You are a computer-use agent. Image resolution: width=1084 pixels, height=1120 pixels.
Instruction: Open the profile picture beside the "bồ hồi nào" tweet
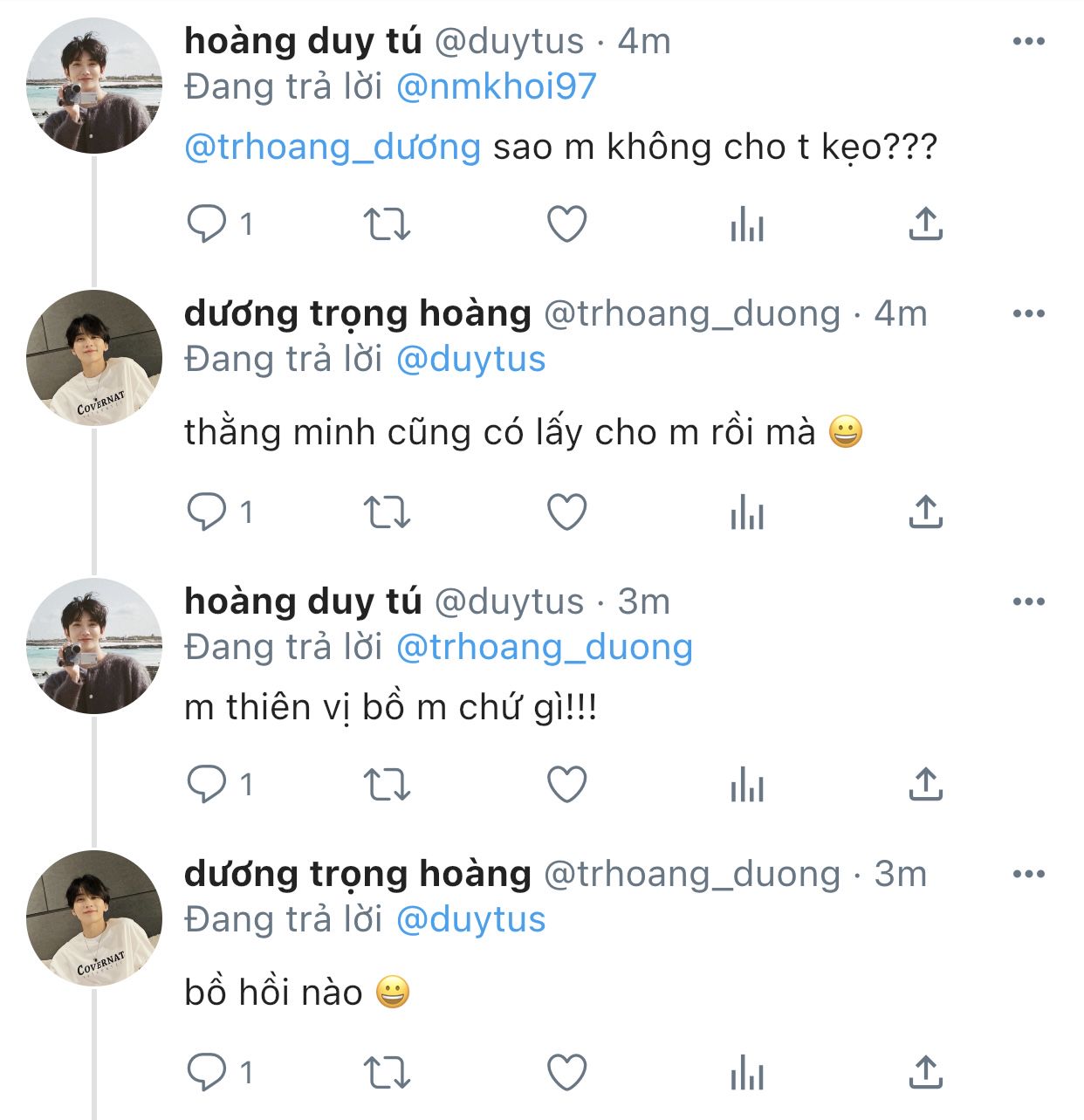[94, 917]
